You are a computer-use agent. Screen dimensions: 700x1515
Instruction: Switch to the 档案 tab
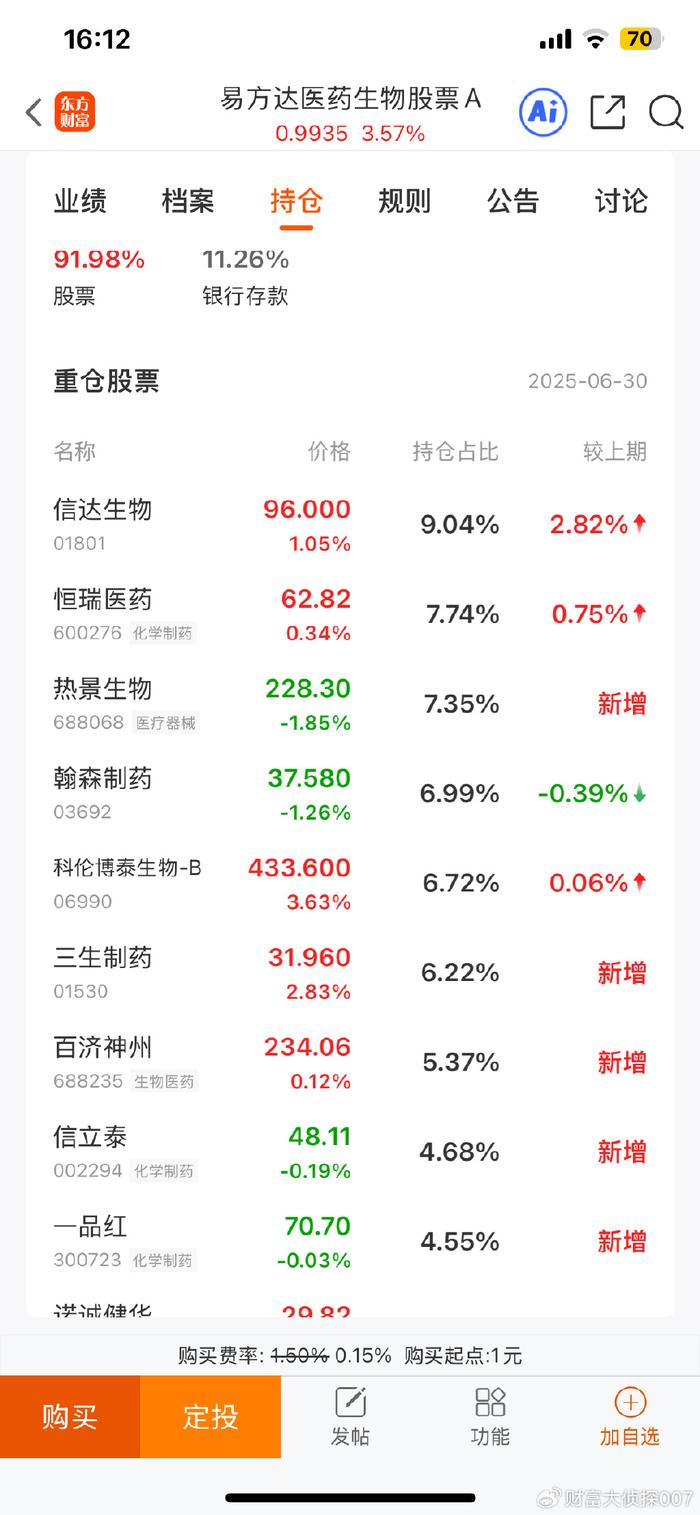pyautogui.click(x=188, y=201)
